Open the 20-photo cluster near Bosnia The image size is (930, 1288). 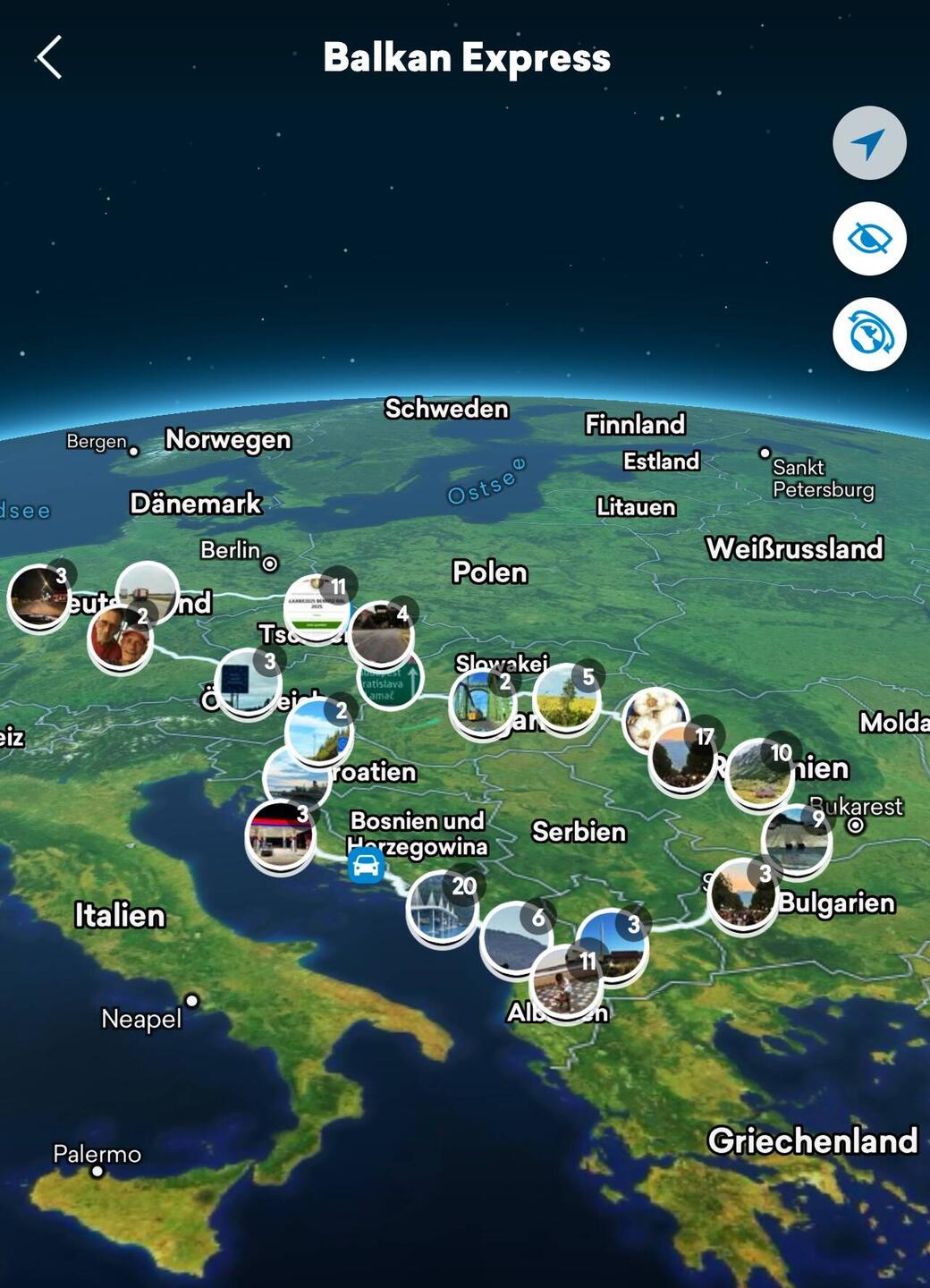[x=442, y=907]
